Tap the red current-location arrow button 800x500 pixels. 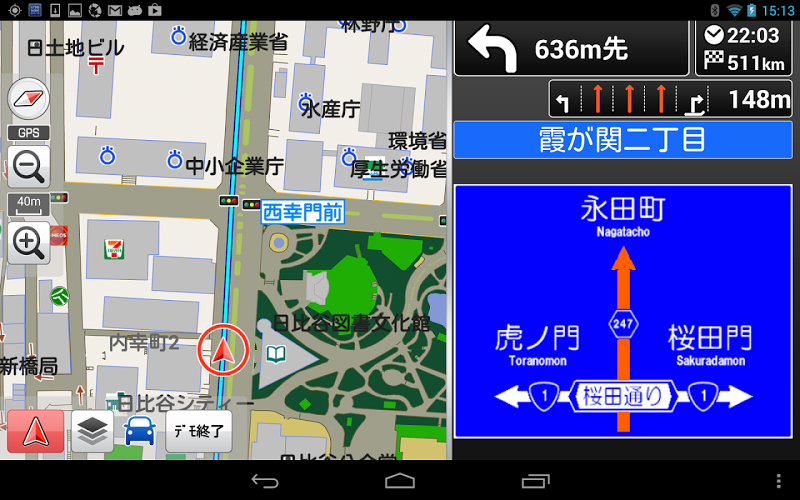(35, 431)
